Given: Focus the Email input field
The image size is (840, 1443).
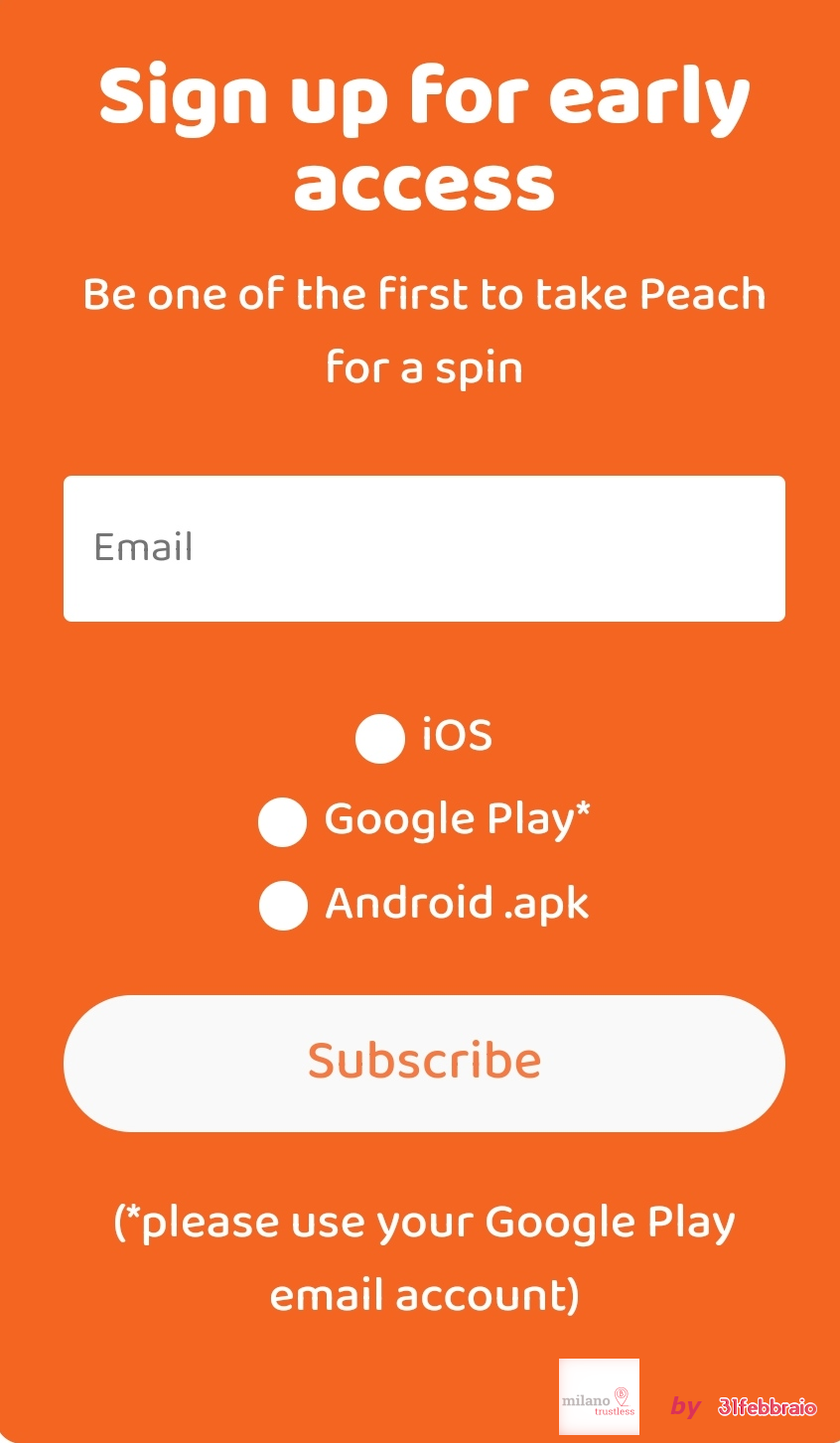Looking at the screenshot, I should pos(424,548).
